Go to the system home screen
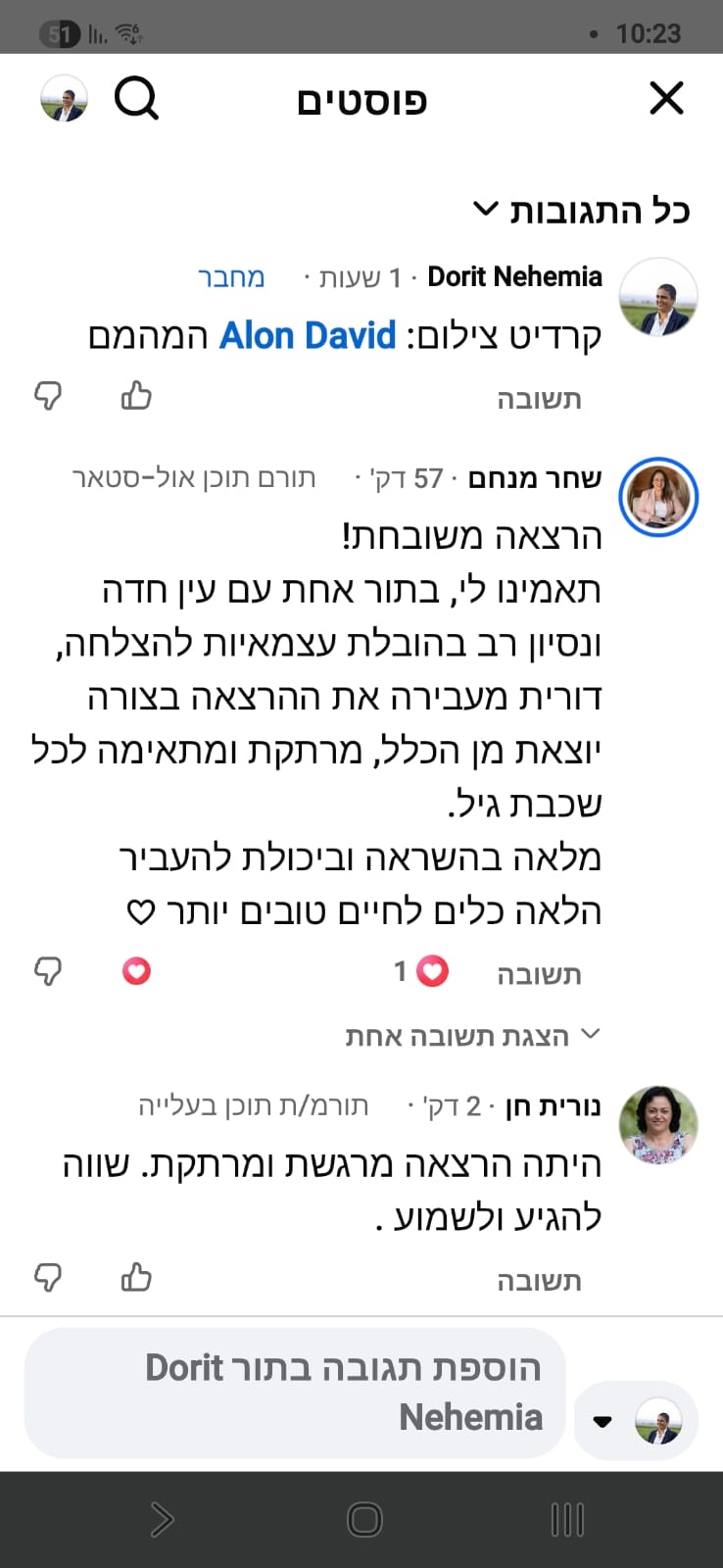This screenshot has height=1568, width=723. coord(364,1520)
